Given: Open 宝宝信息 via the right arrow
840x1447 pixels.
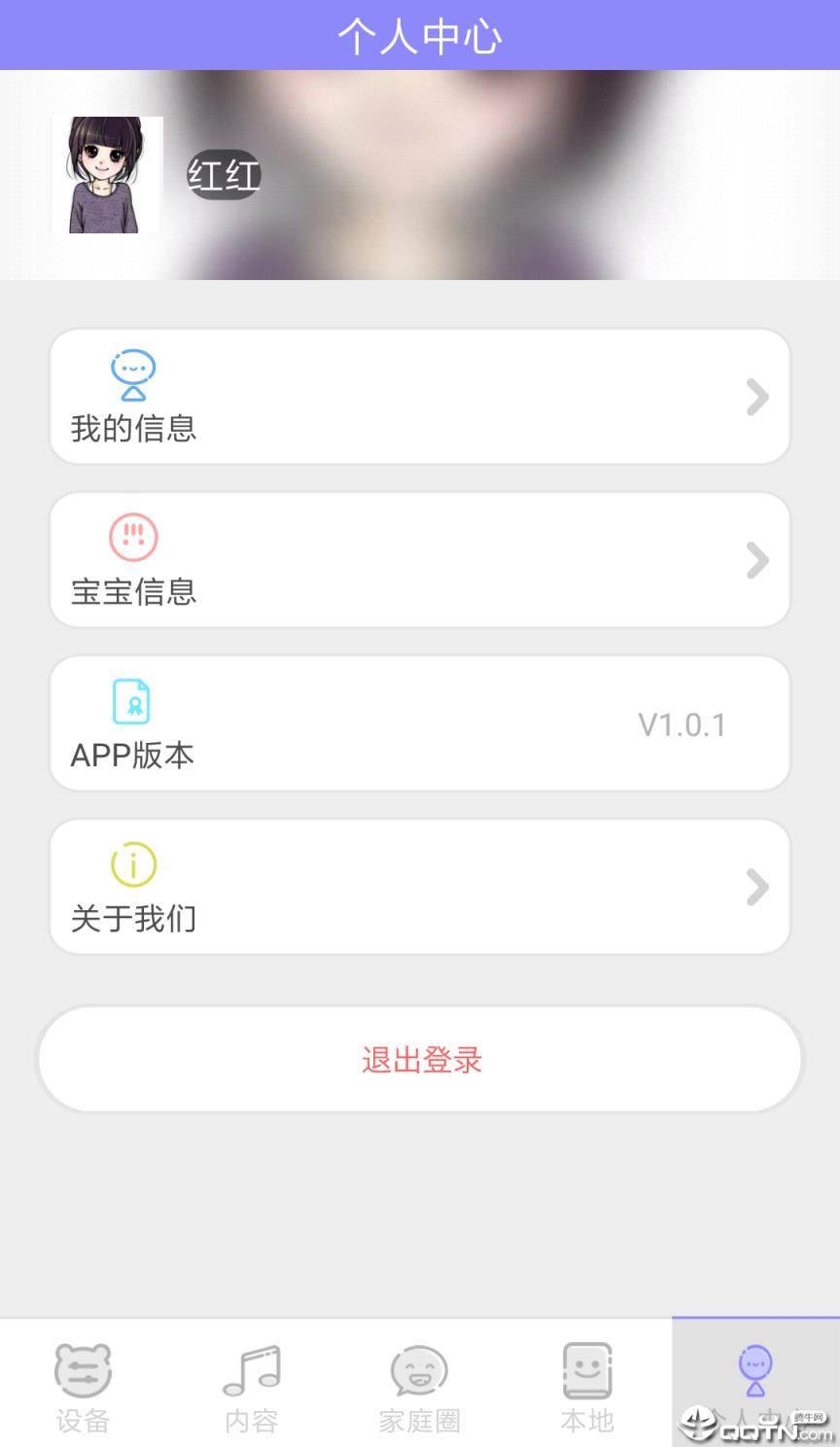Looking at the screenshot, I should pos(756,559).
